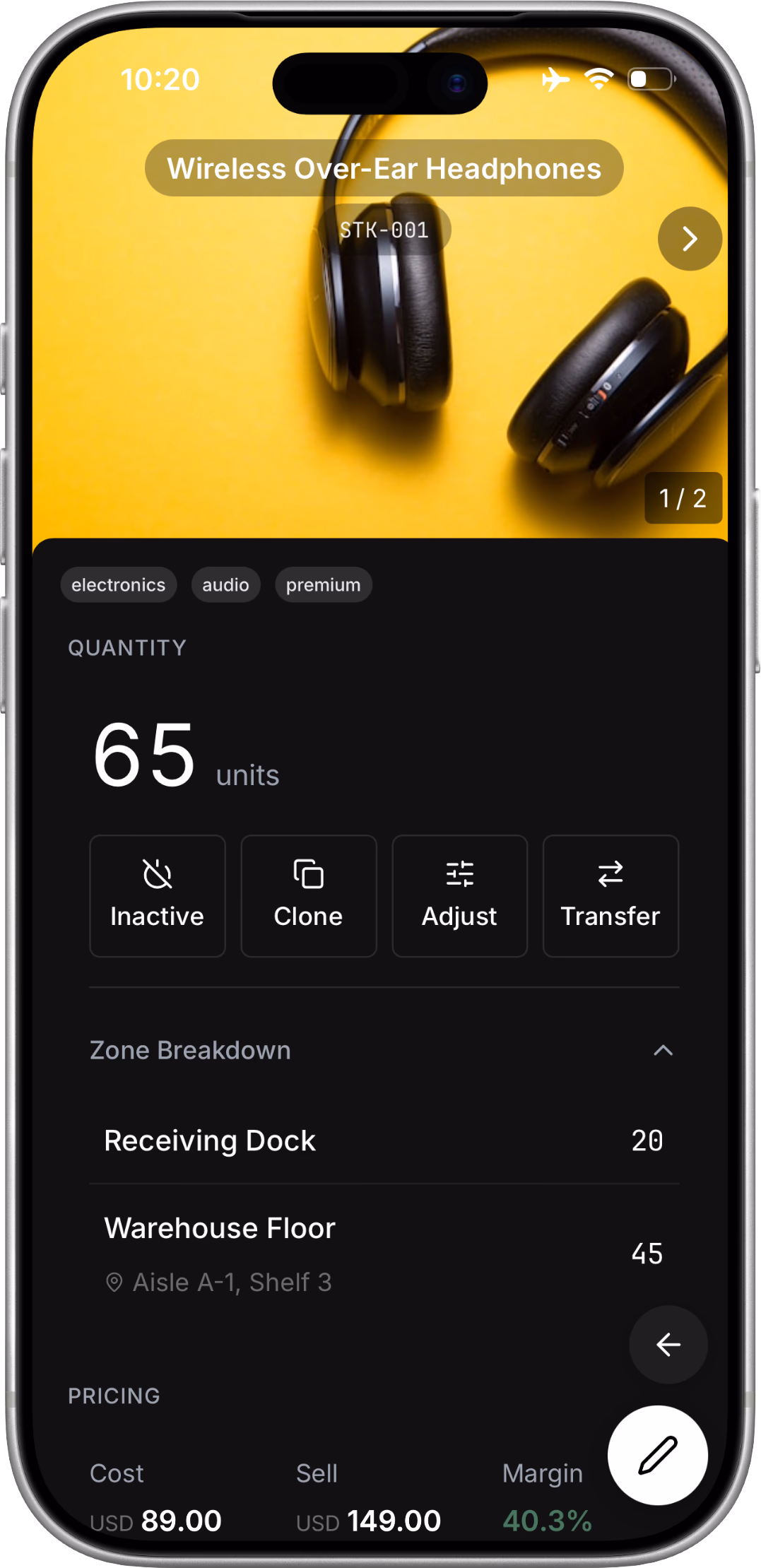Open the Adjust quantity action

[x=459, y=895]
